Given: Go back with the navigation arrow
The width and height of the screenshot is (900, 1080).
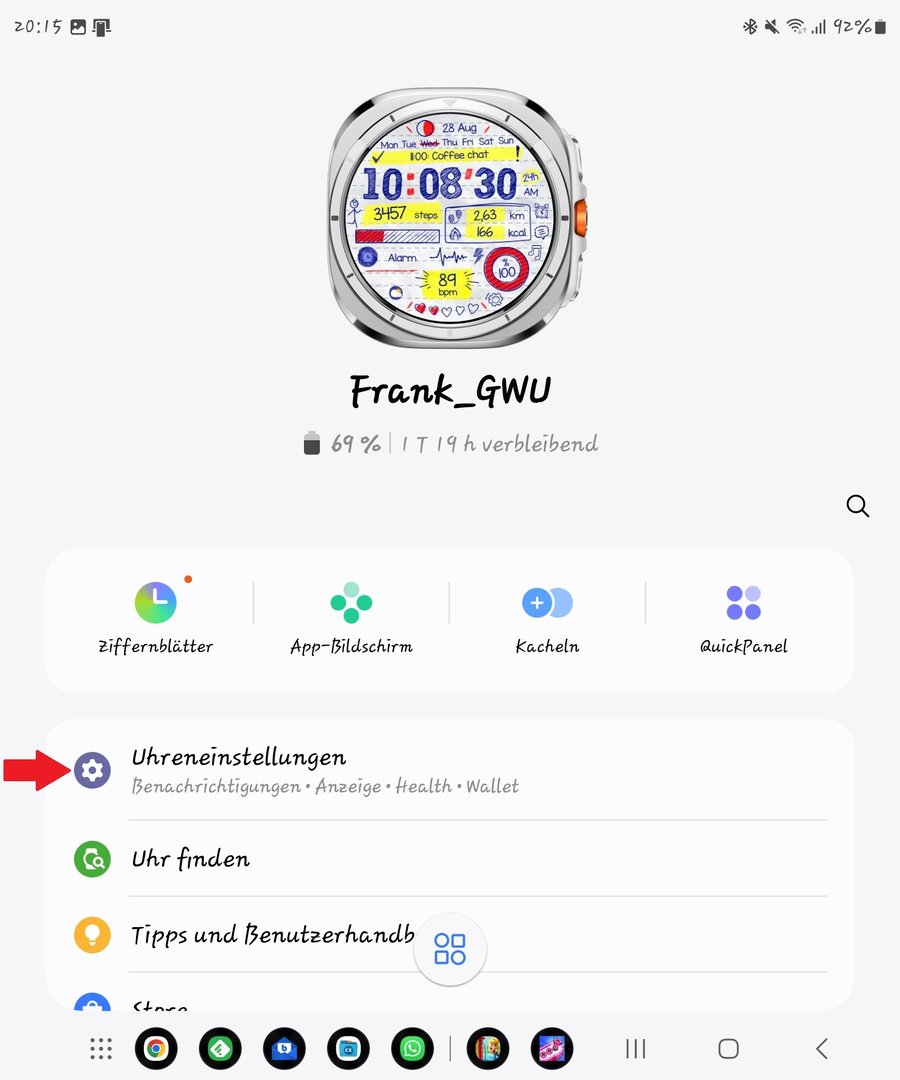Looking at the screenshot, I should [821, 1048].
